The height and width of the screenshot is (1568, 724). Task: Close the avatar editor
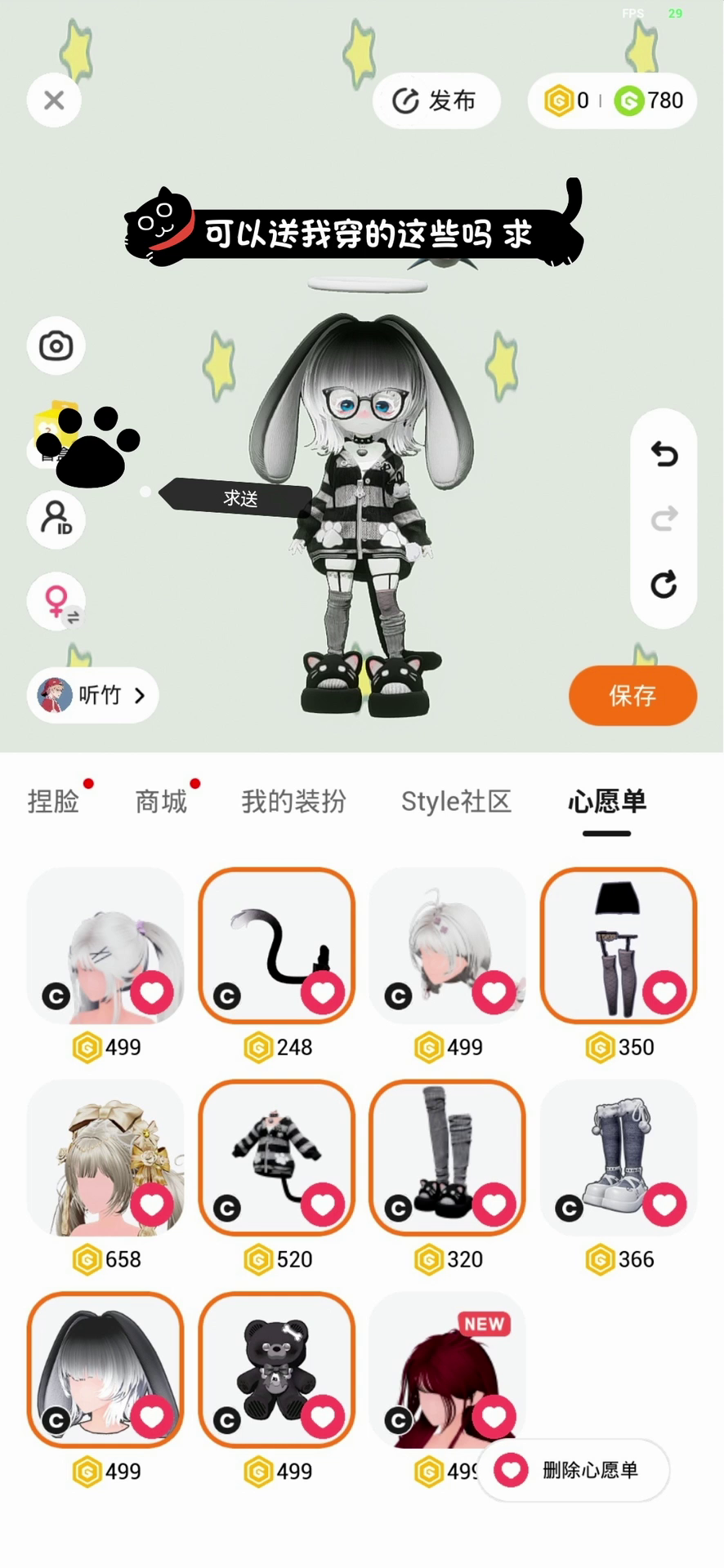pos(54,100)
